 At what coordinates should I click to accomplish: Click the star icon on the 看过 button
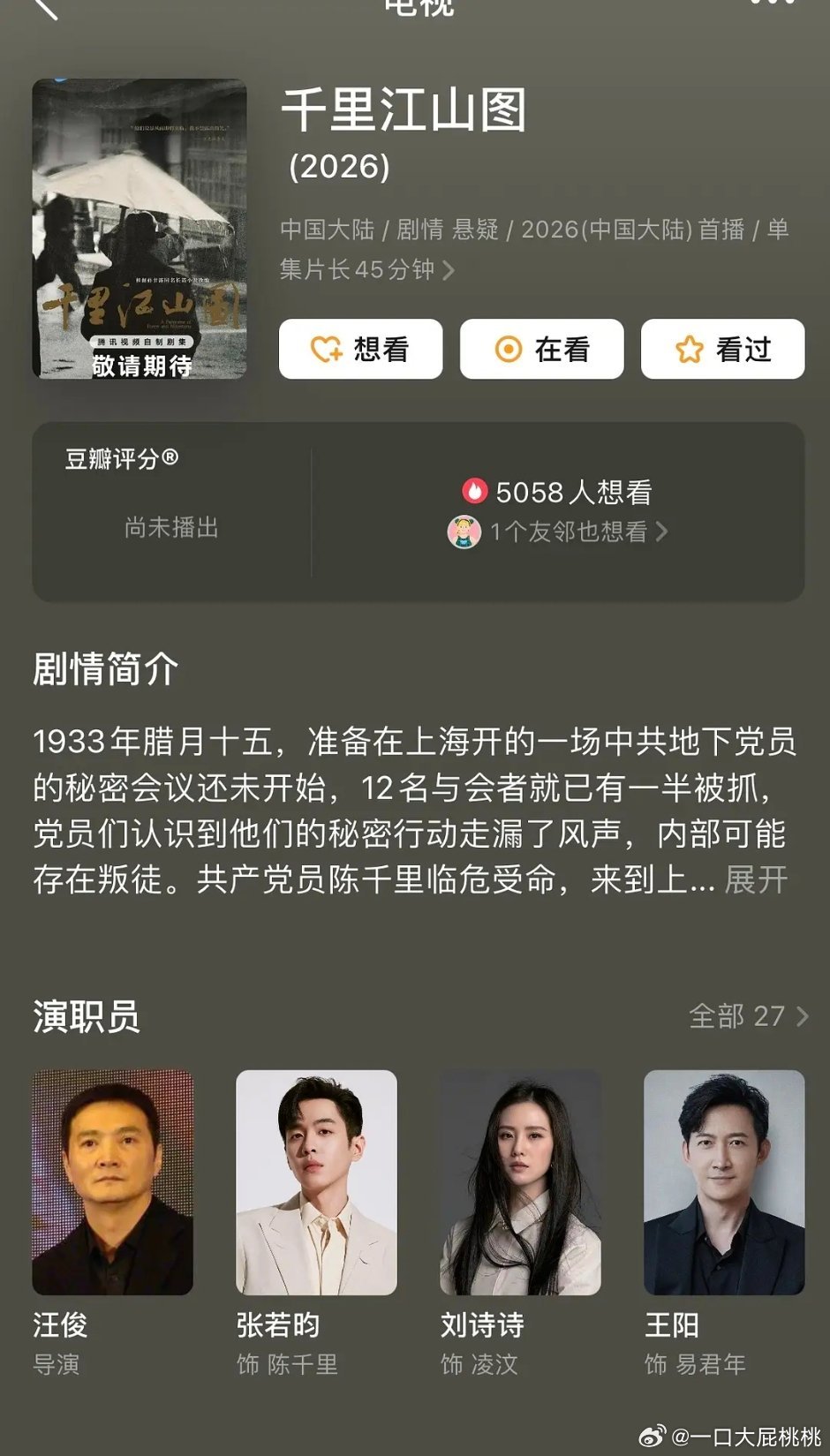coord(690,350)
